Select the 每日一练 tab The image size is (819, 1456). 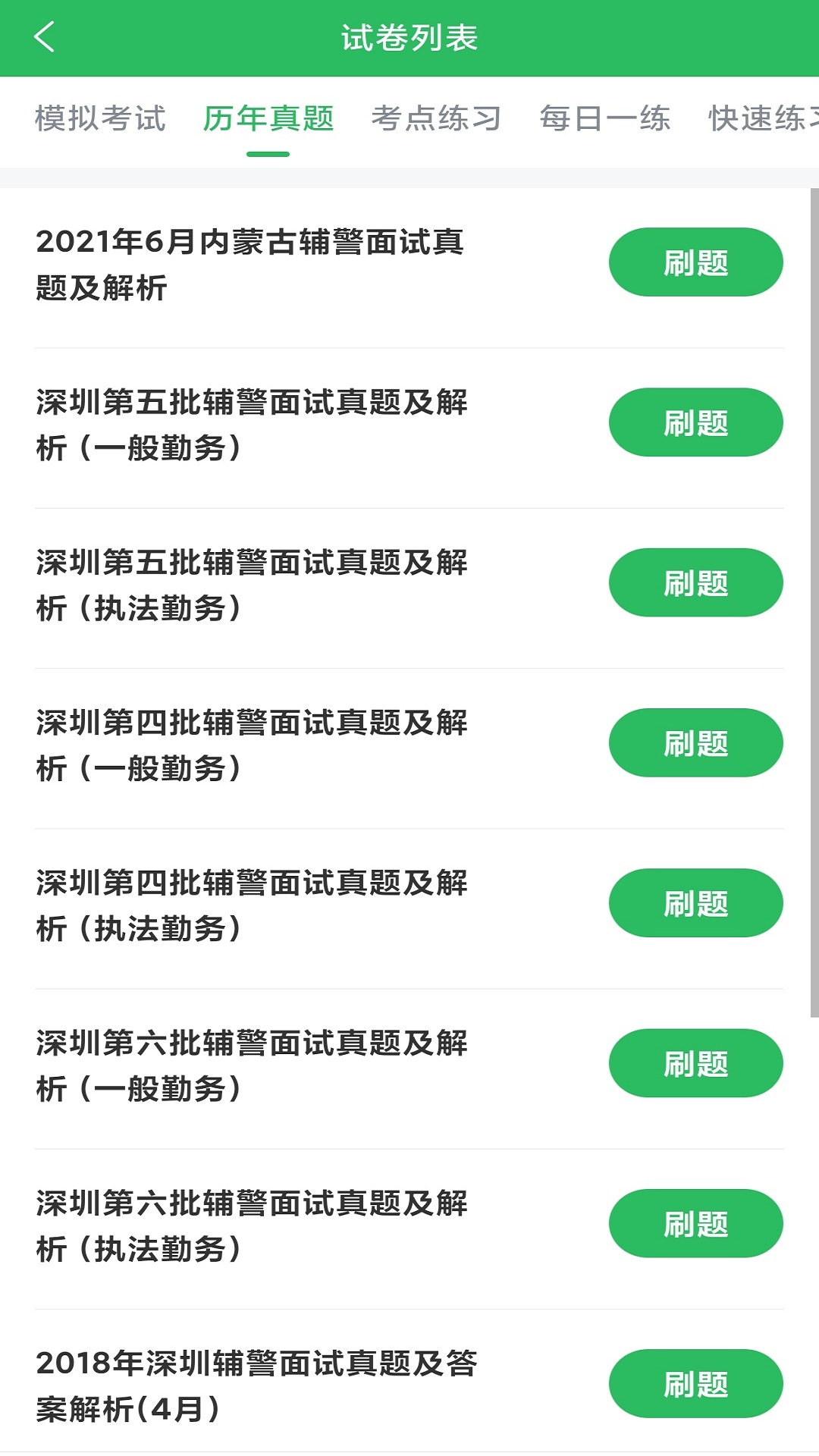604,118
